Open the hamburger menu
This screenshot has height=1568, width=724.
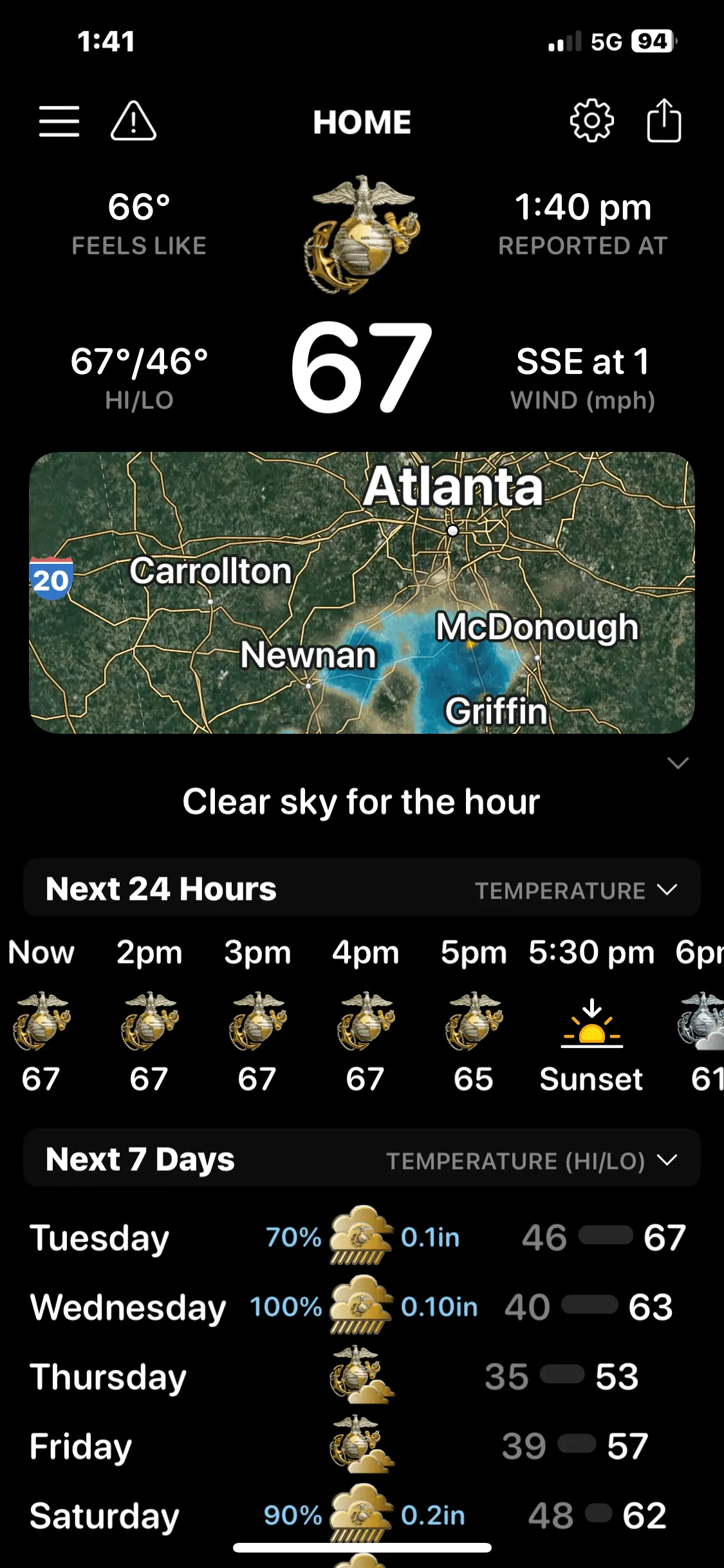[59, 121]
